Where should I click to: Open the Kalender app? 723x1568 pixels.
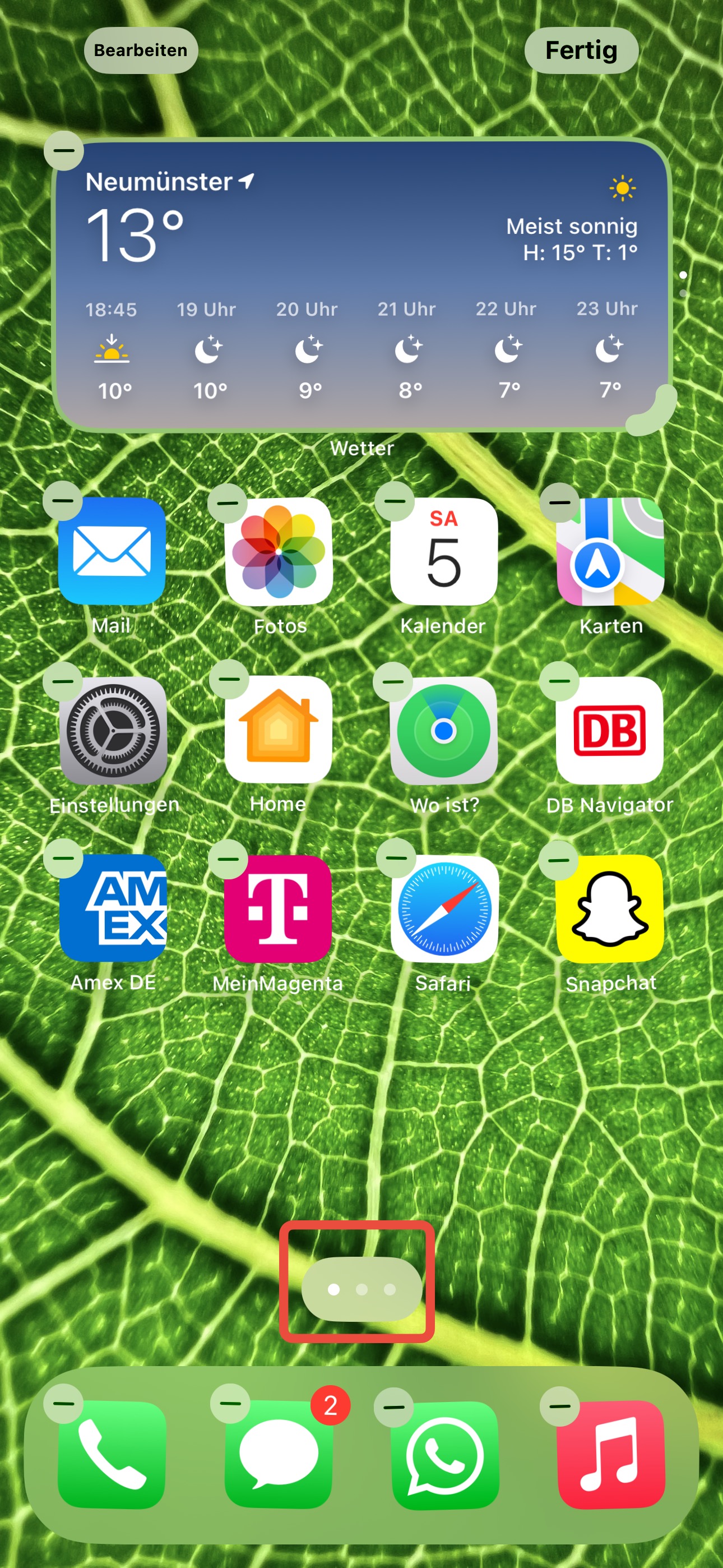click(444, 551)
